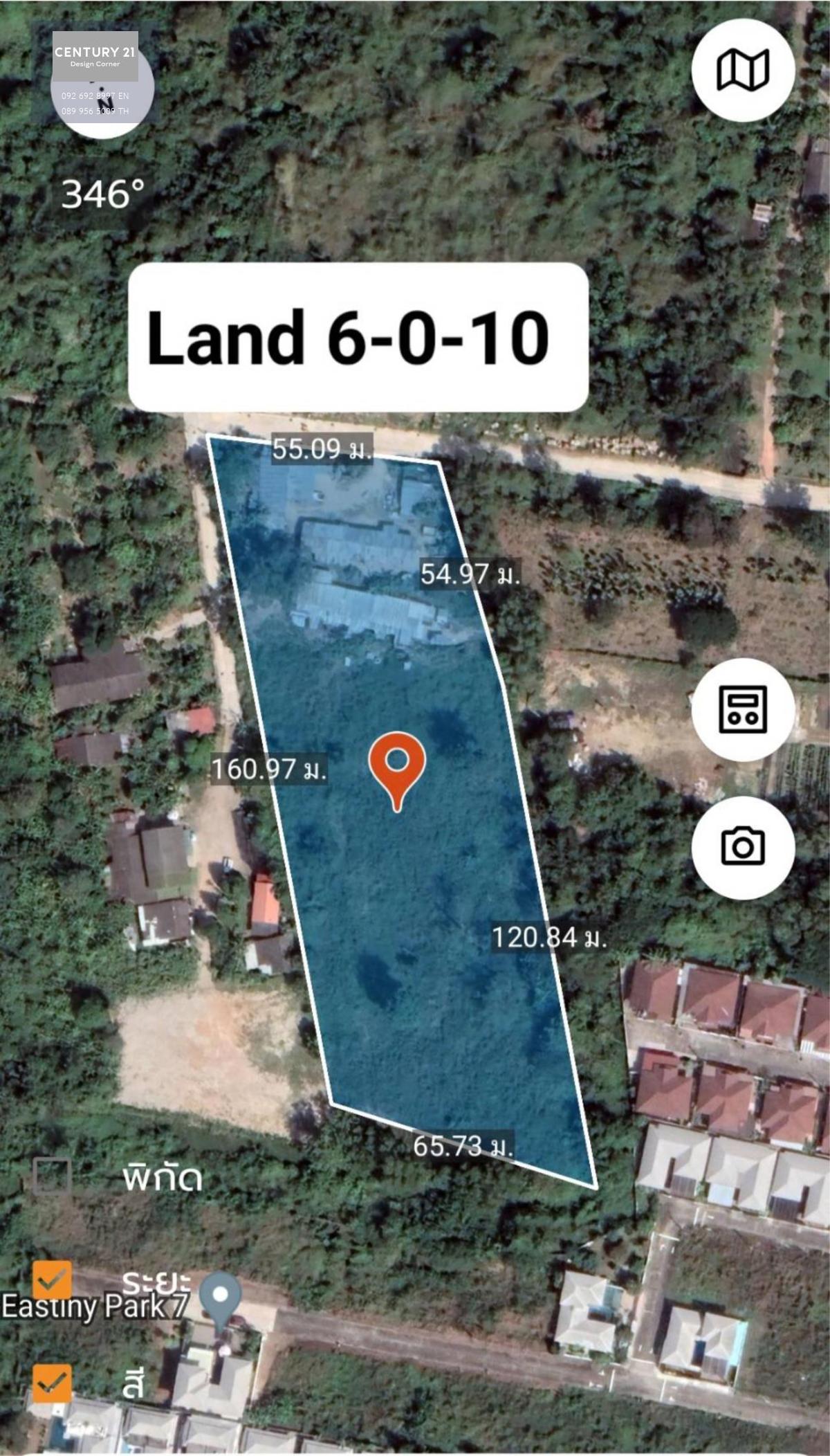
Task: Uncheck the ระยะ checkbox
Action: click(x=53, y=1280)
